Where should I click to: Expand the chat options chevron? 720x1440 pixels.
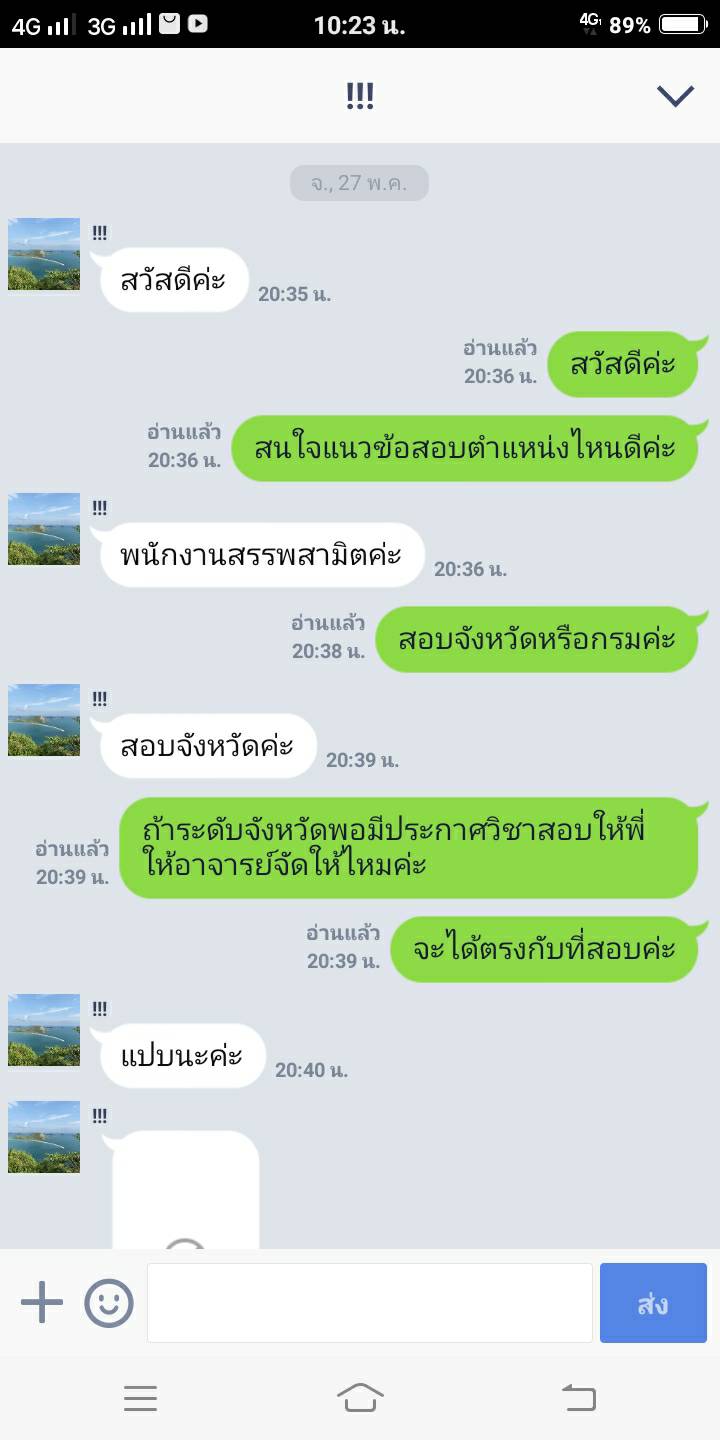pyautogui.click(x=675, y=96)
